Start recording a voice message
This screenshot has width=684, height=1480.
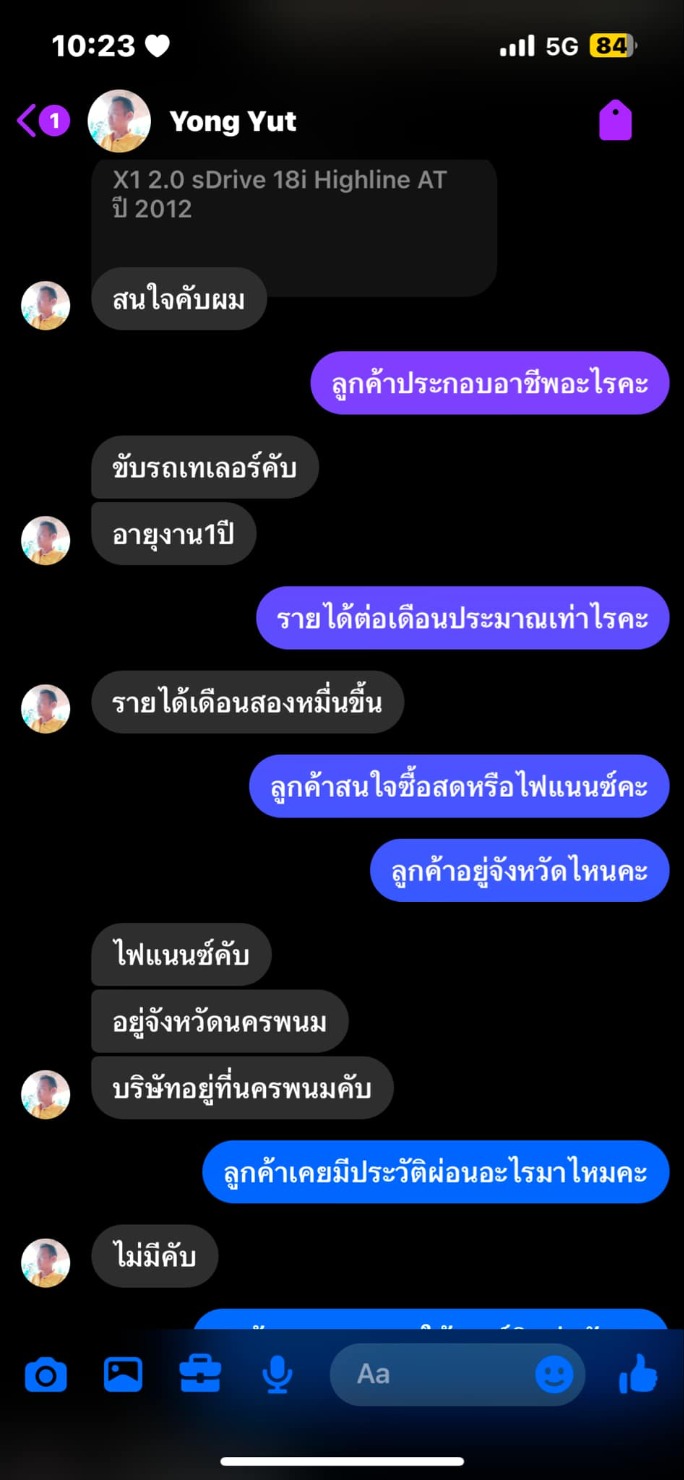tap(276, 1376)
